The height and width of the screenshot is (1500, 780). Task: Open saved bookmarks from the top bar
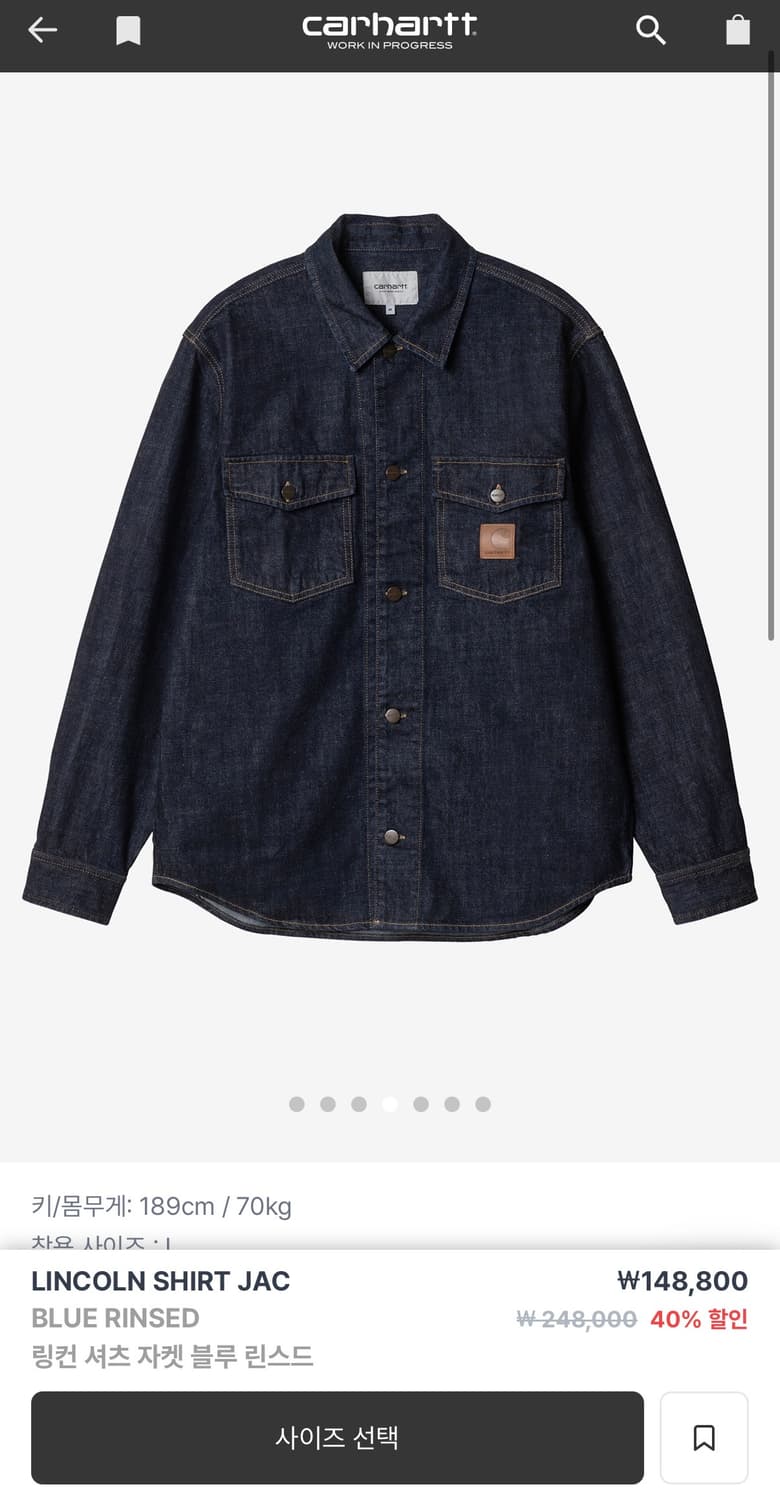point(128,30)
